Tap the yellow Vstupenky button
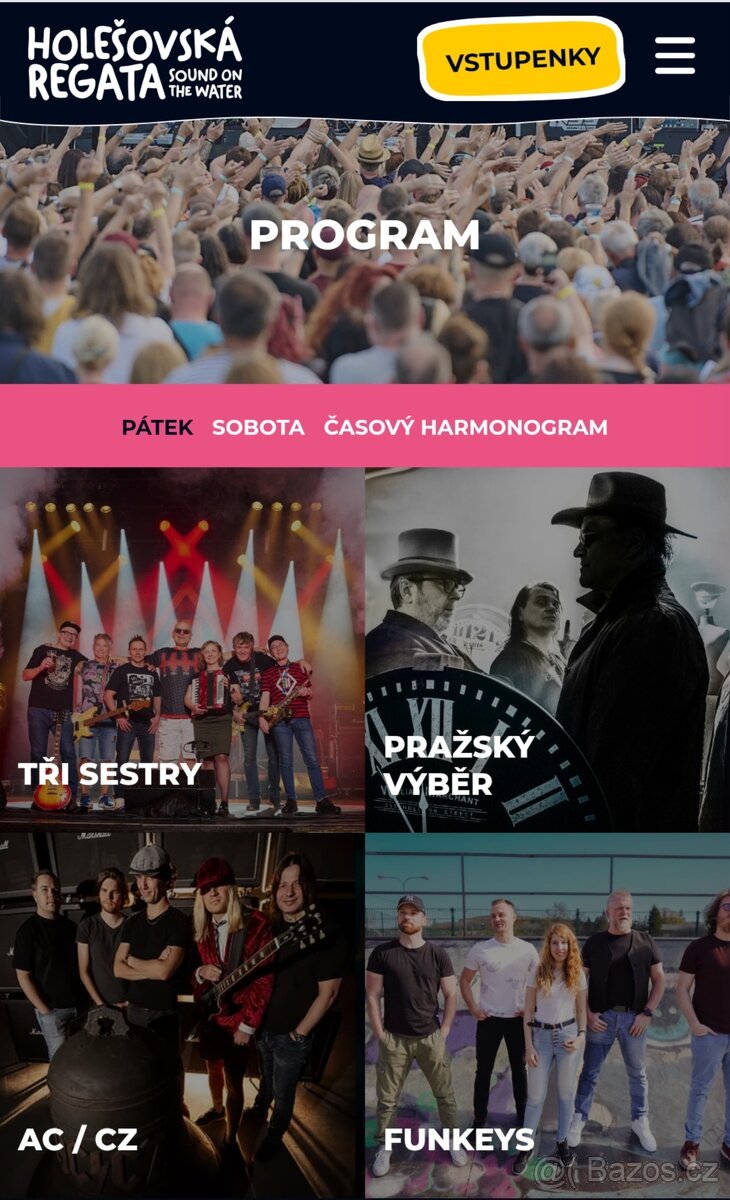This screenshot has height=1200, width=730. point(521,59)
